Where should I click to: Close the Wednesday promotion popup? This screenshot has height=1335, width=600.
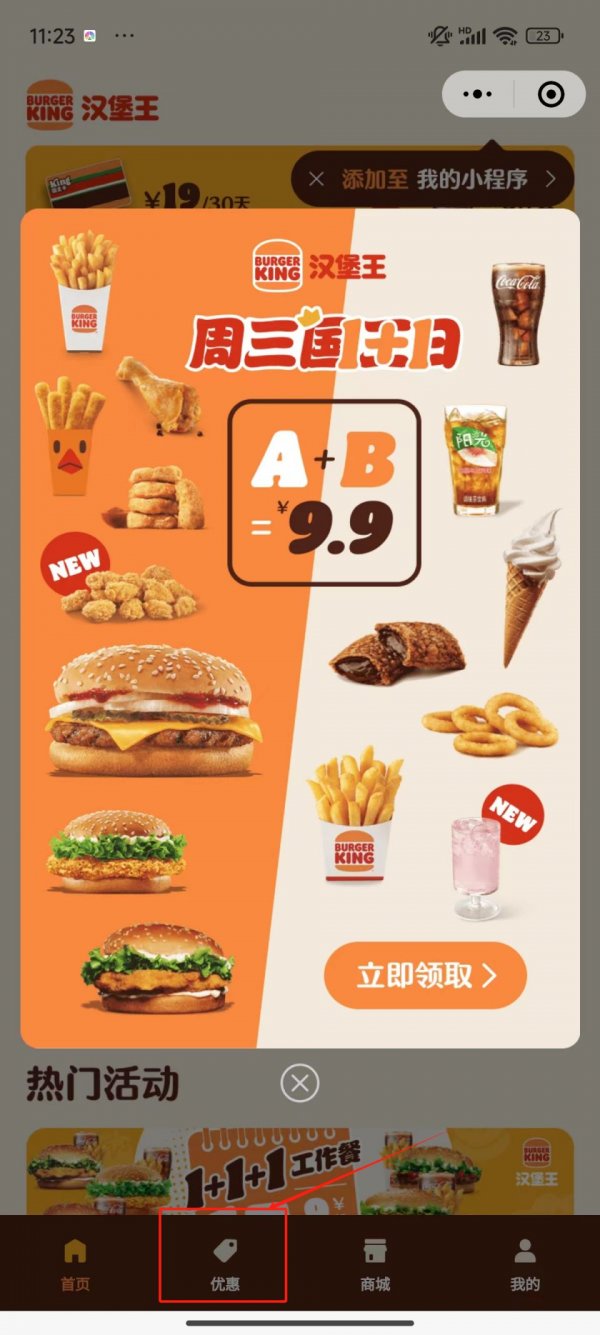pyautogui.click(x=299, y=1083)
